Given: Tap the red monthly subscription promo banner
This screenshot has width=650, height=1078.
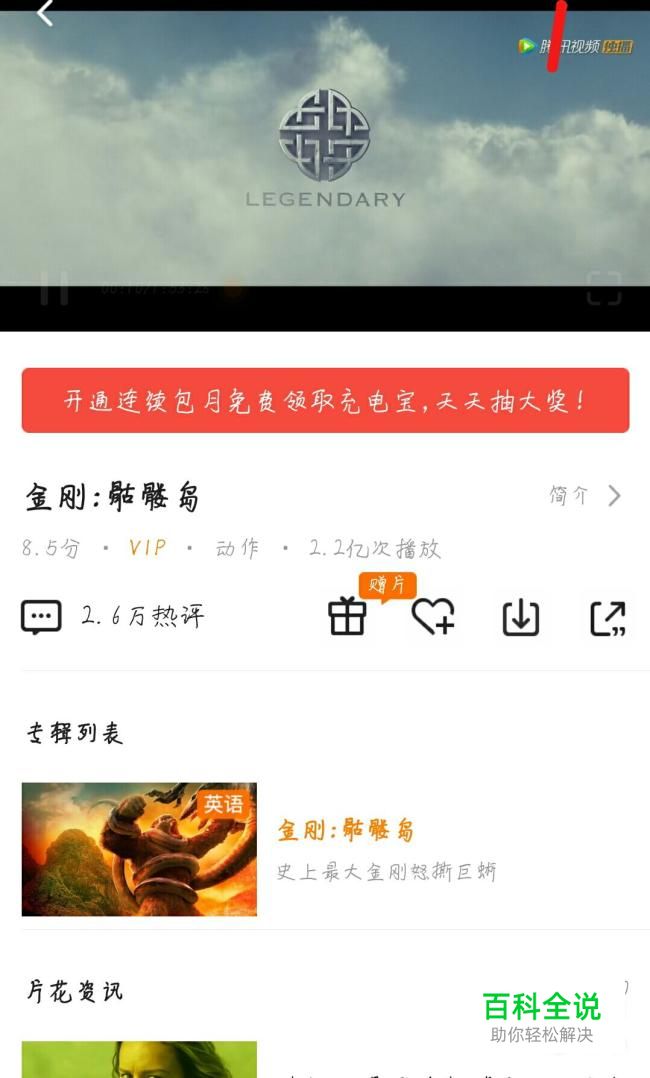Looking at the screenshot, I should tap(325, 401).
